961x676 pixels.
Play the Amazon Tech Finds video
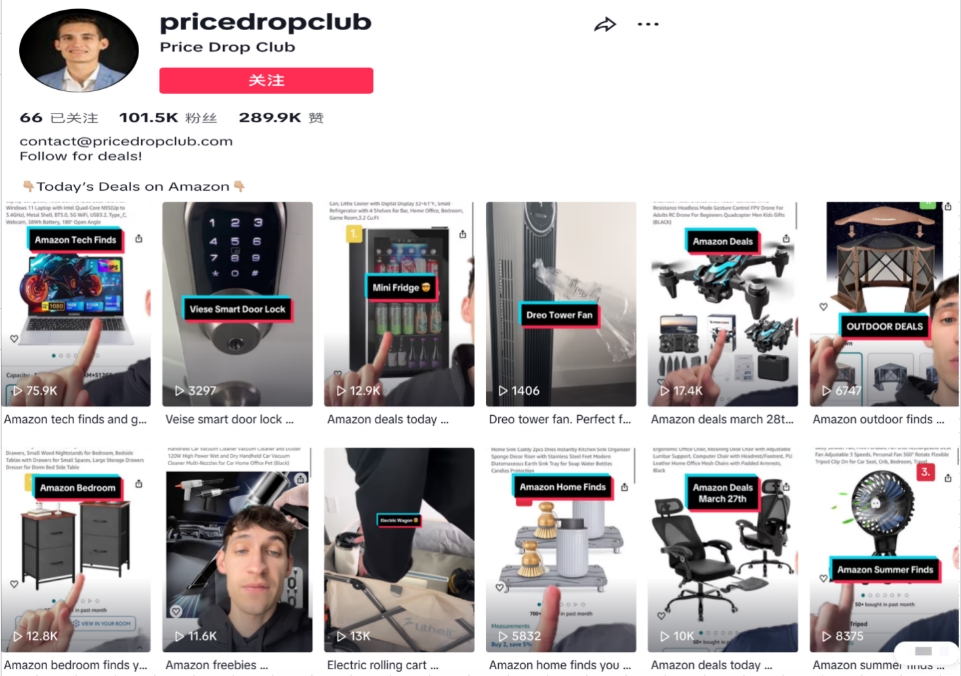pos(76,304)
